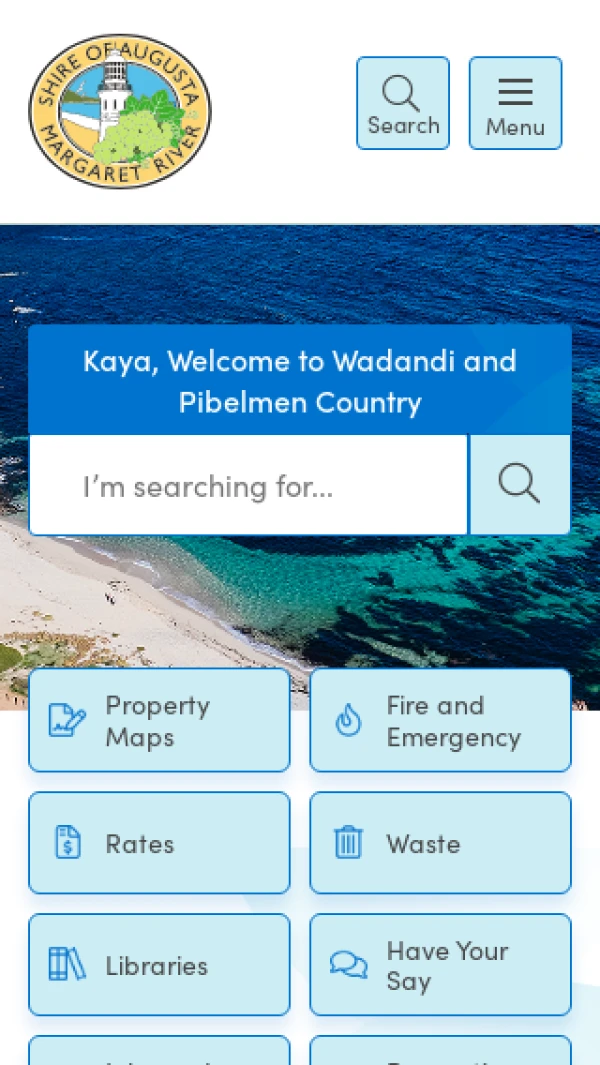
Task: Focus the "I'm searching for..." field
Action: pyautogui.click(x=248, y=486)
